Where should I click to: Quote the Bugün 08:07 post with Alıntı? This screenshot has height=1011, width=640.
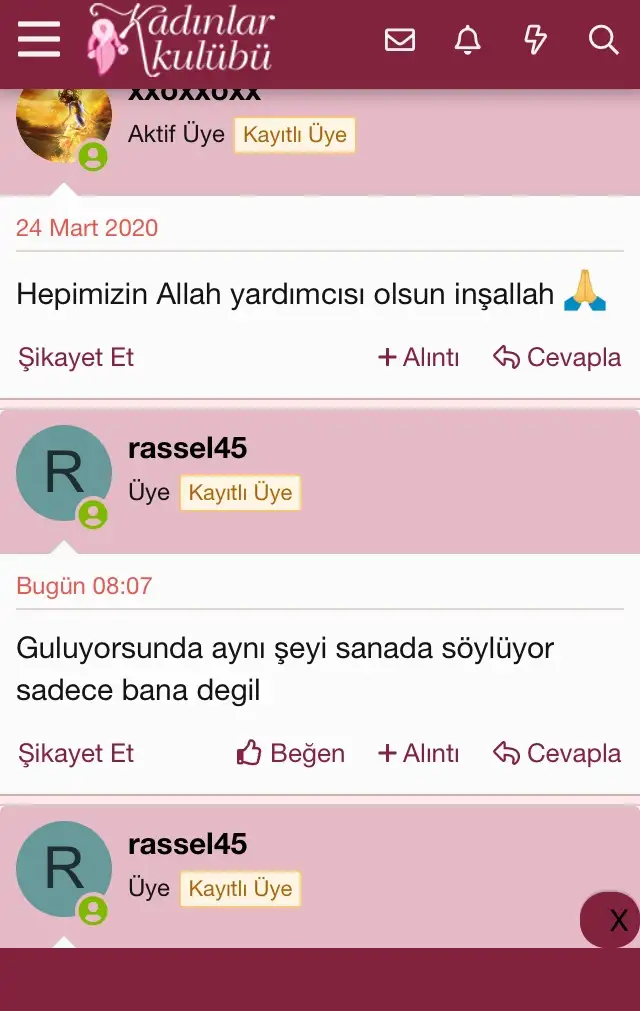[418, 753]
